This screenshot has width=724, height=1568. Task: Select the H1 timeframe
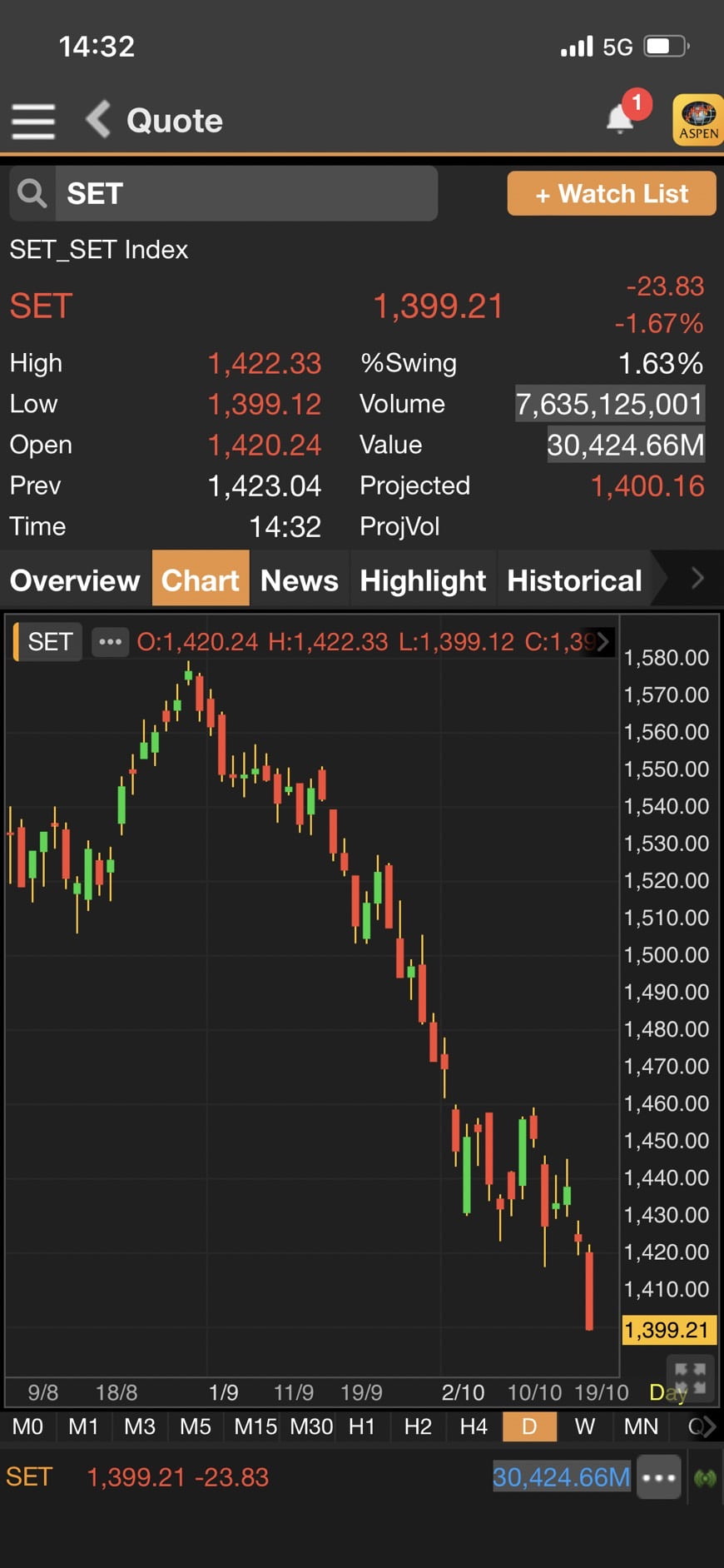coord(361,1426)
